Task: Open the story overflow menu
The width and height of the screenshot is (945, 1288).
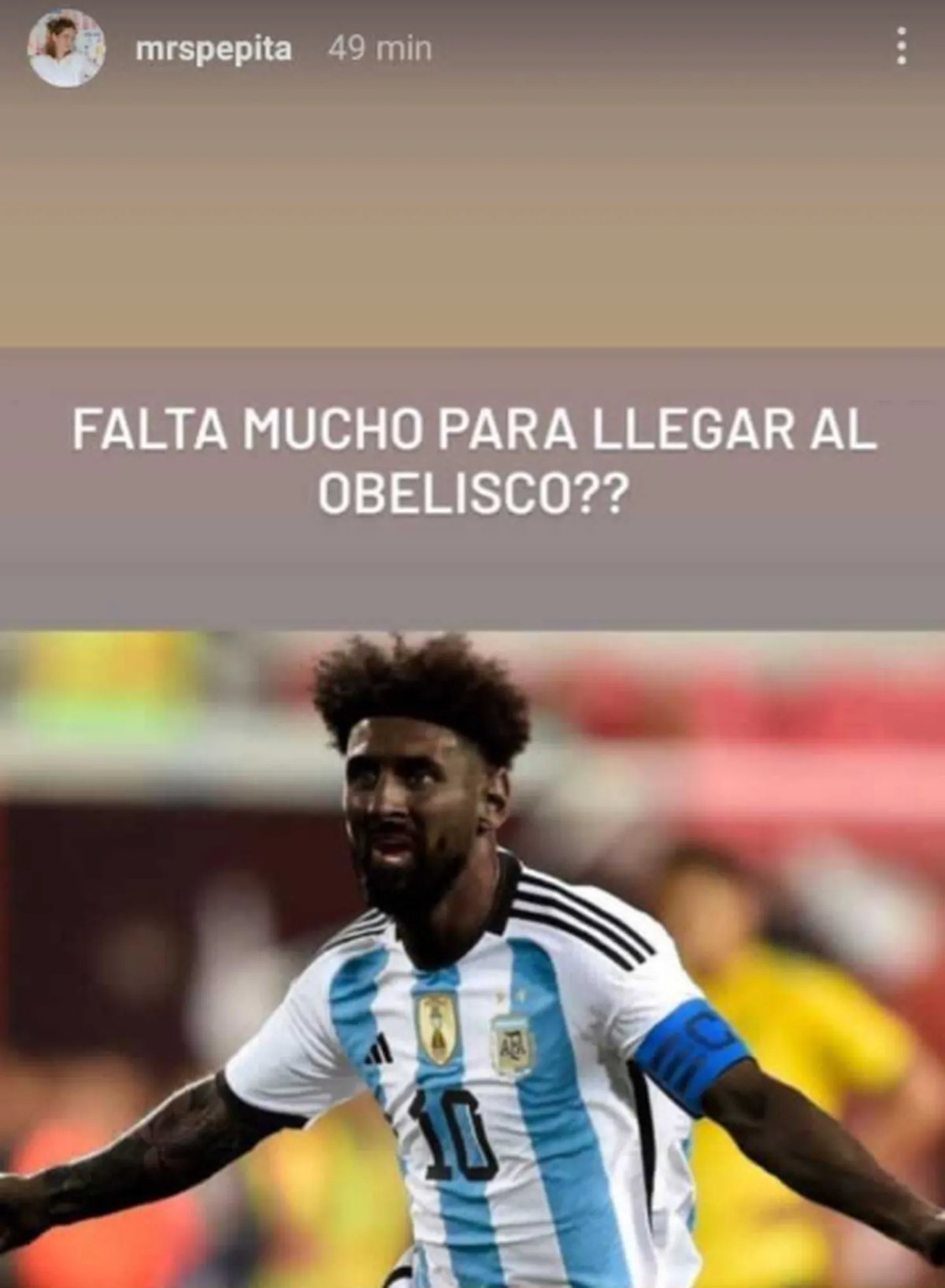Action: (x=902, y=48)
